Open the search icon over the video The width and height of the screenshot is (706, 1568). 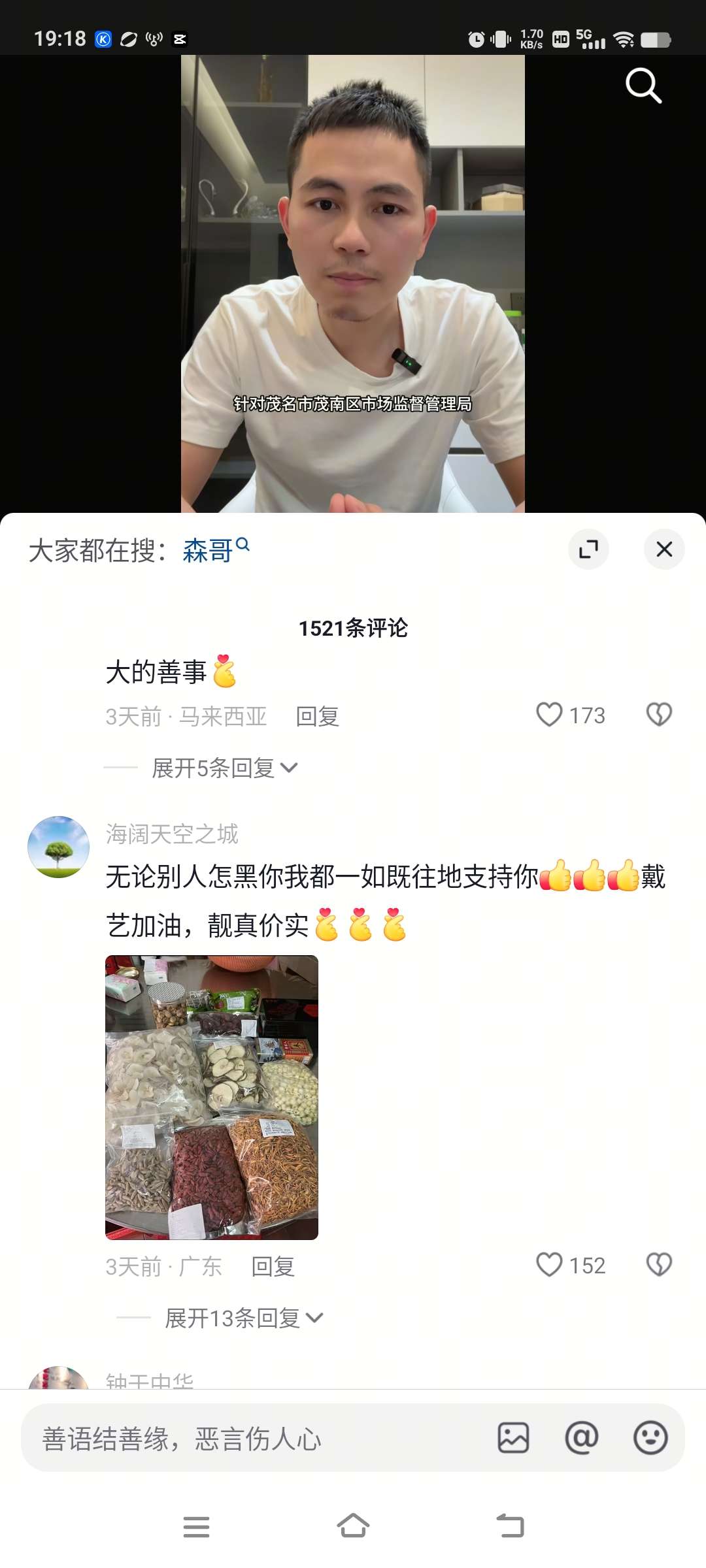(643, 86)
